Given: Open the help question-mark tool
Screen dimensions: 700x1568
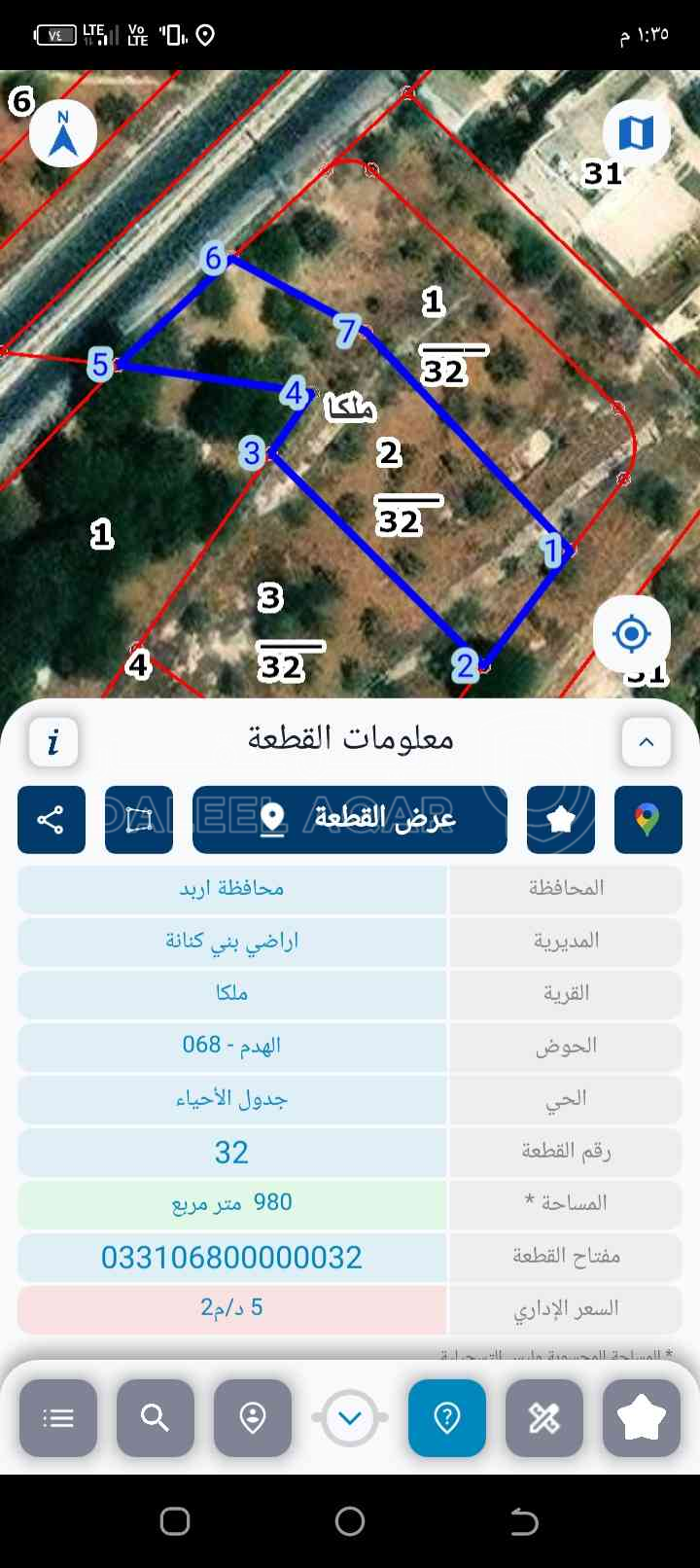Looking at the screenshot, I should coord(447,1417).
